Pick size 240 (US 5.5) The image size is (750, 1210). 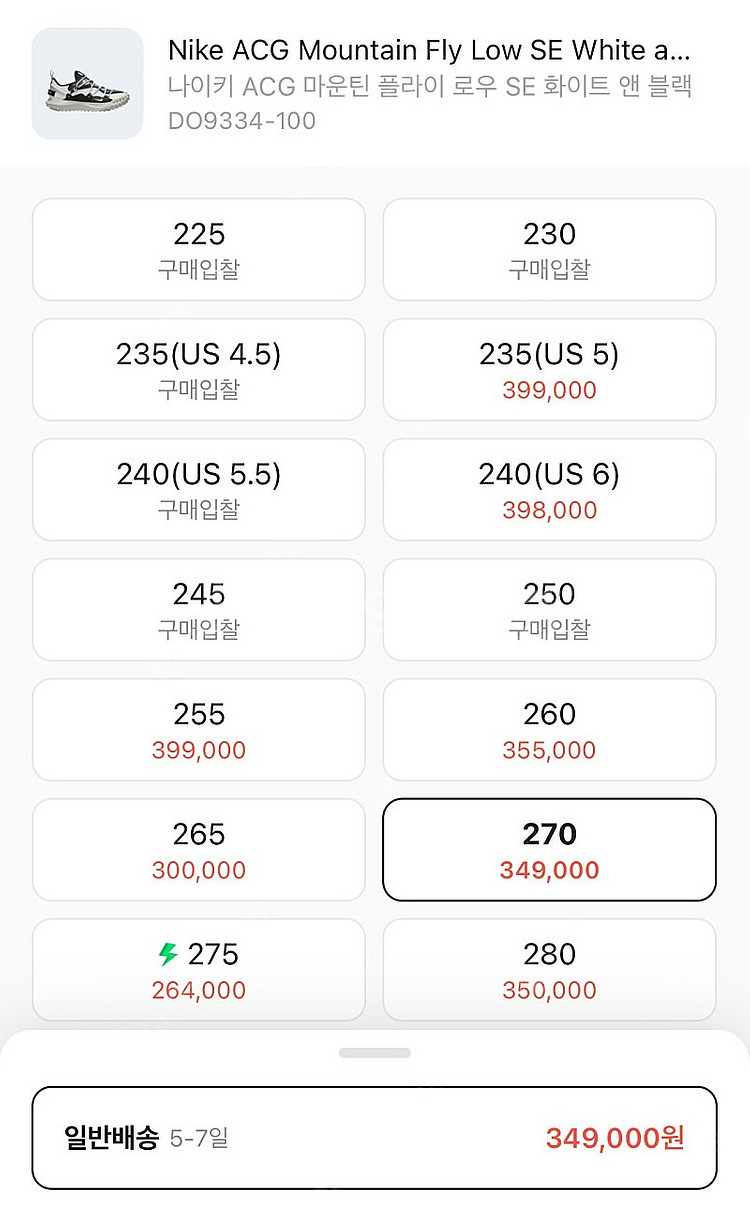tap(199, 490)
